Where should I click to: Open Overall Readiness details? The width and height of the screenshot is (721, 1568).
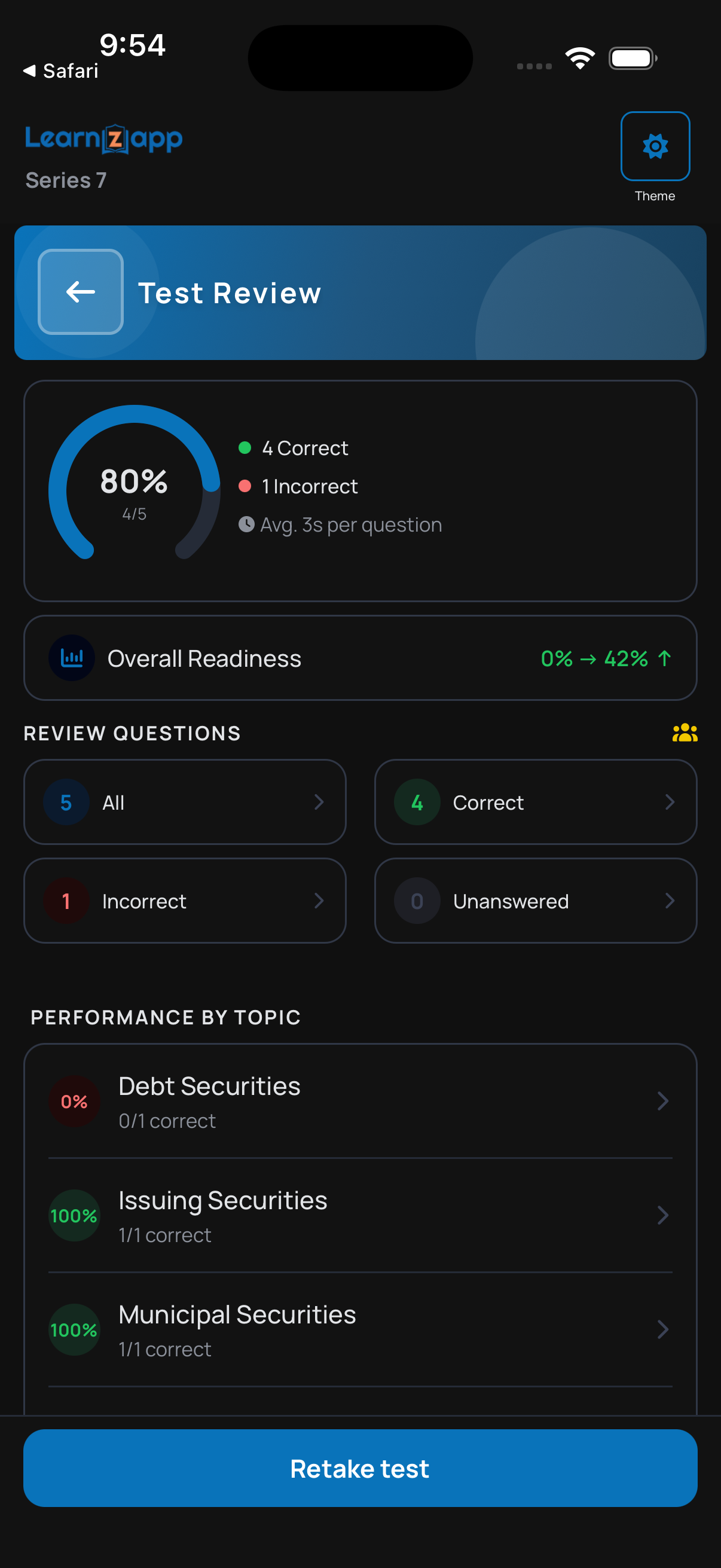(359, 658)
